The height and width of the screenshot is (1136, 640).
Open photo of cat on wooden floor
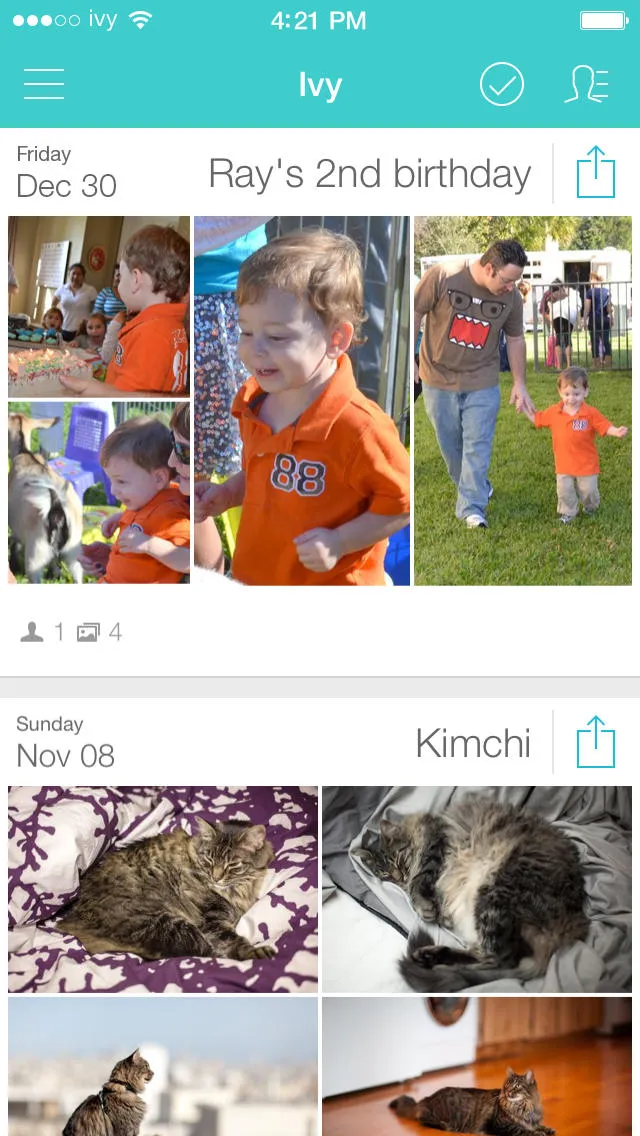pos(477,1066)
